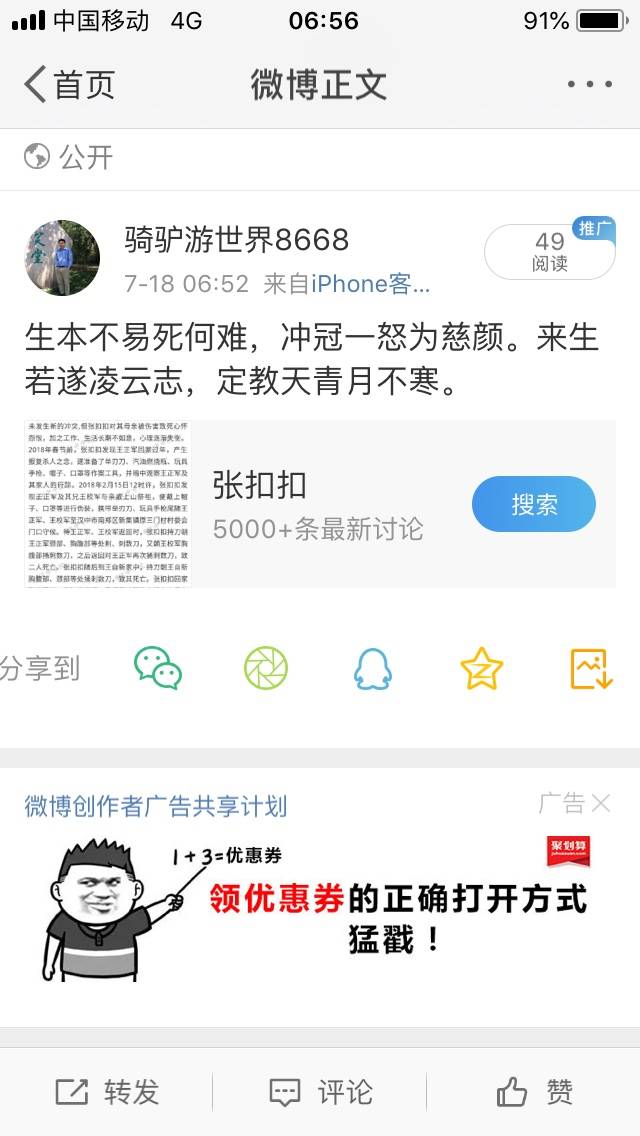Repost with 转发

pyautogui.click(x=107, y=1092)
